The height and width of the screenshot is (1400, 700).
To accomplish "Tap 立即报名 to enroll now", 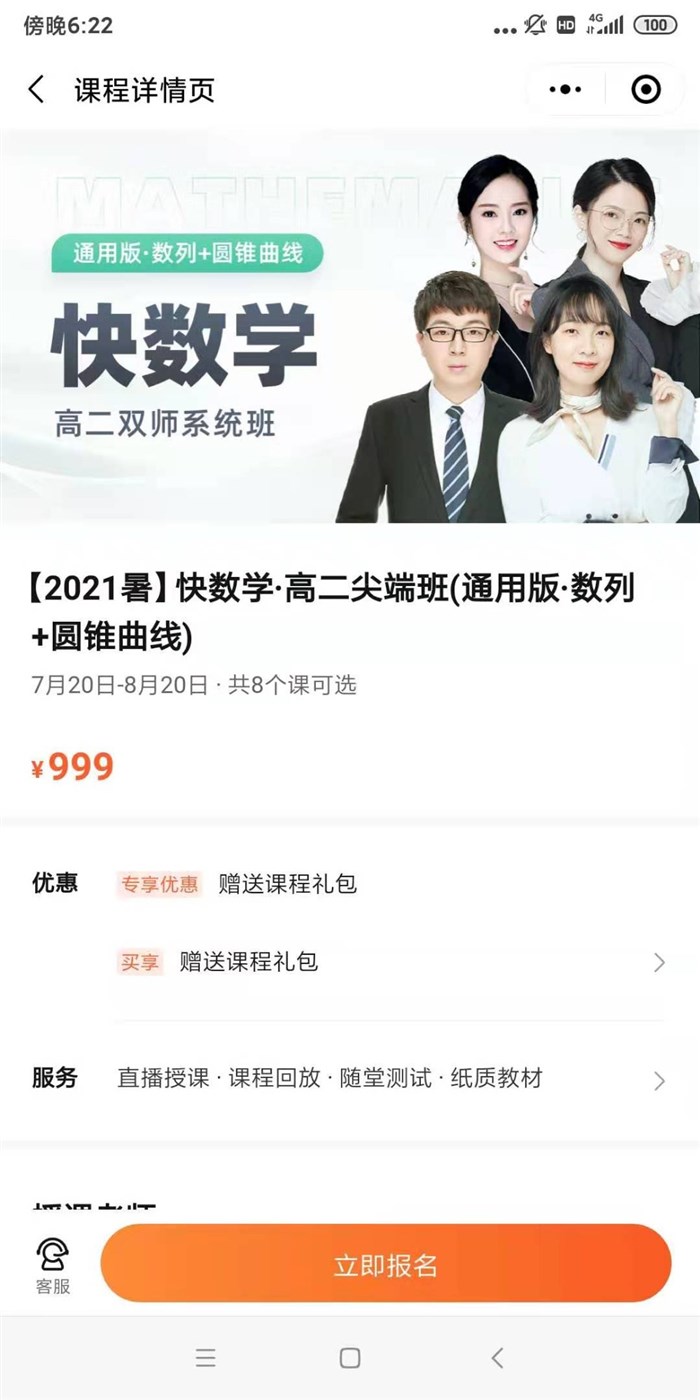I will tap(386, 1264).
